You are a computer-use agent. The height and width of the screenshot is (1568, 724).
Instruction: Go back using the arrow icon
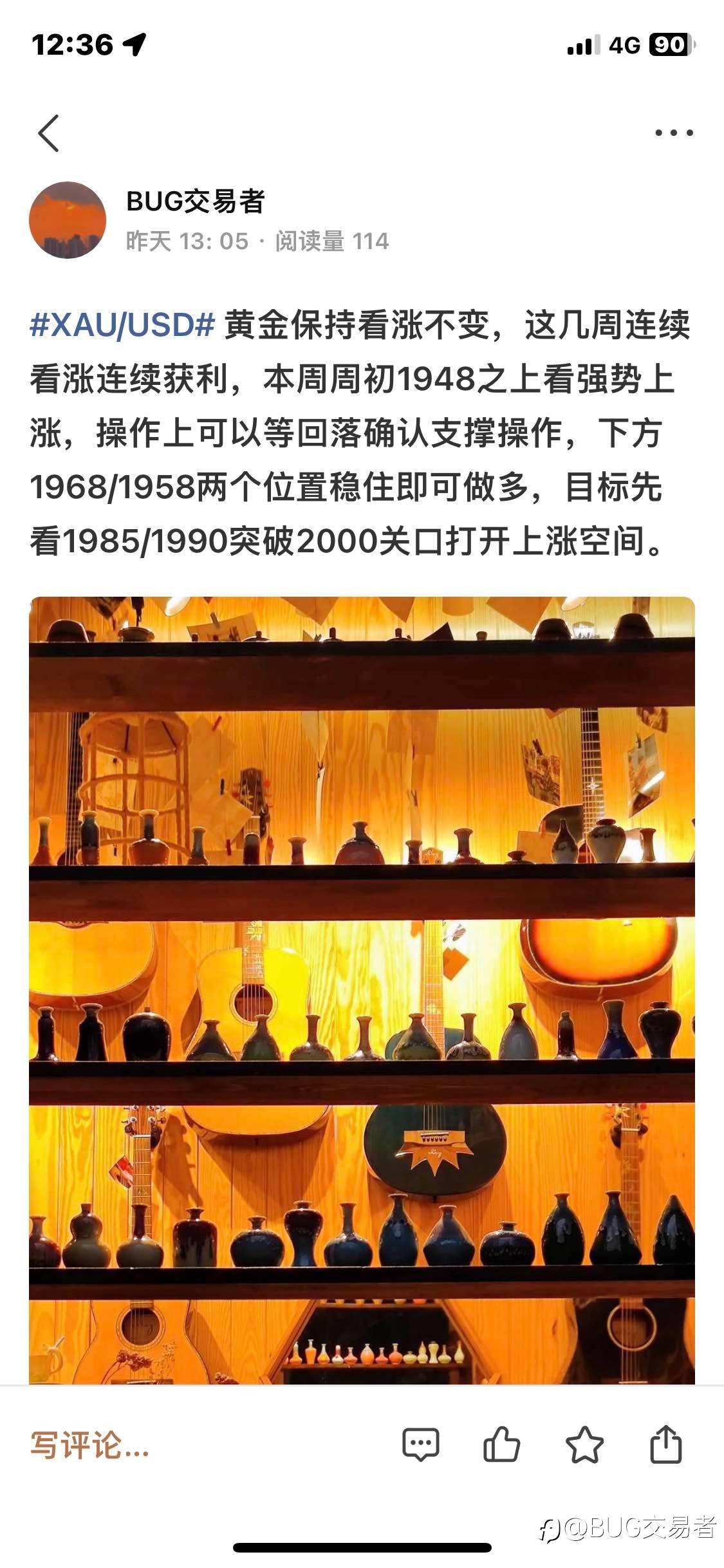49,133
